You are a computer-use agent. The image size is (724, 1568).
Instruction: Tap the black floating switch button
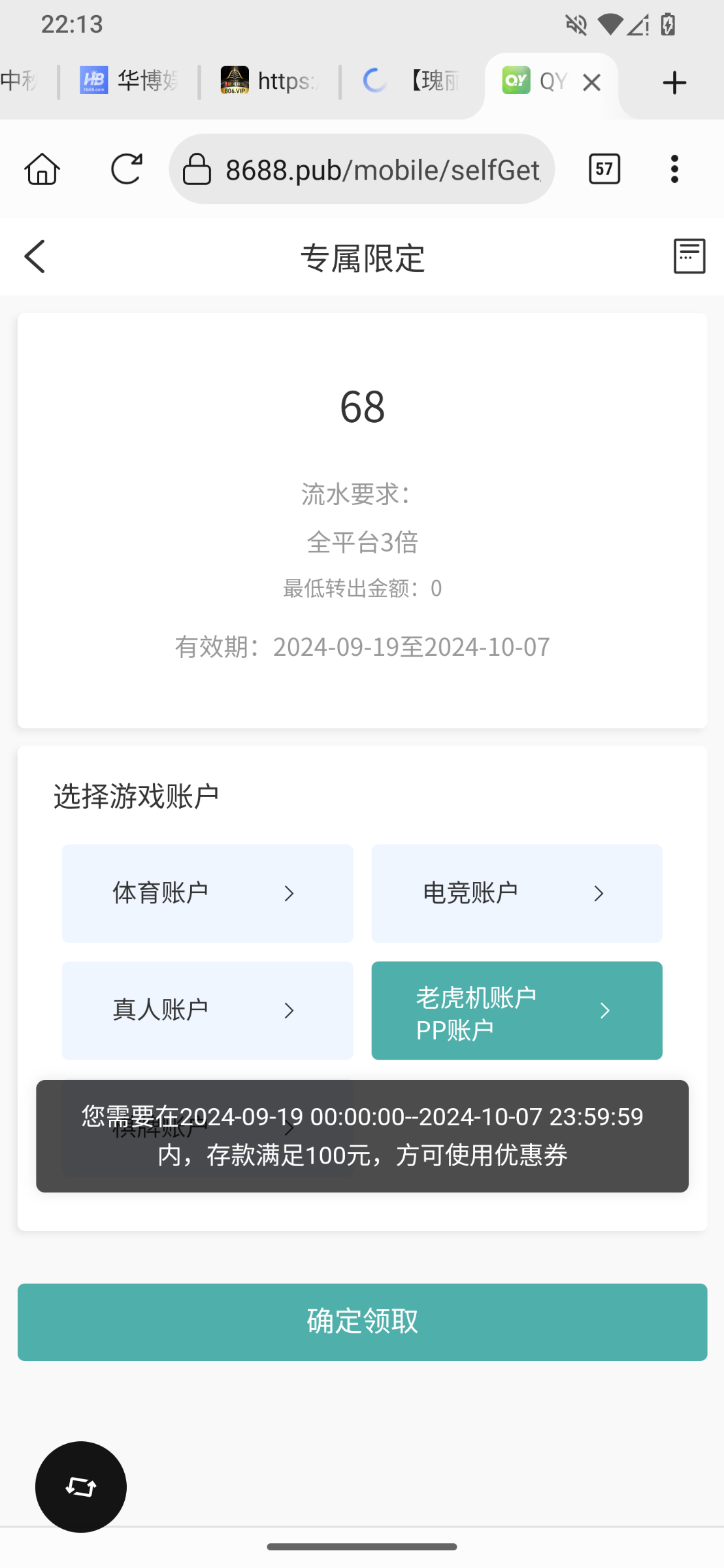tap(81, 1486)
